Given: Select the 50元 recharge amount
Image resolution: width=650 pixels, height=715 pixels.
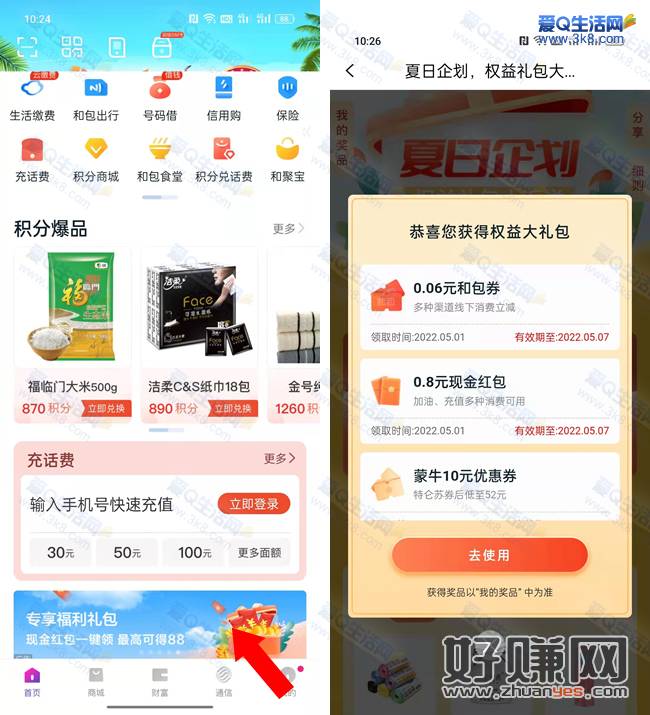Looking at the screenshot, I should point(127,552).
